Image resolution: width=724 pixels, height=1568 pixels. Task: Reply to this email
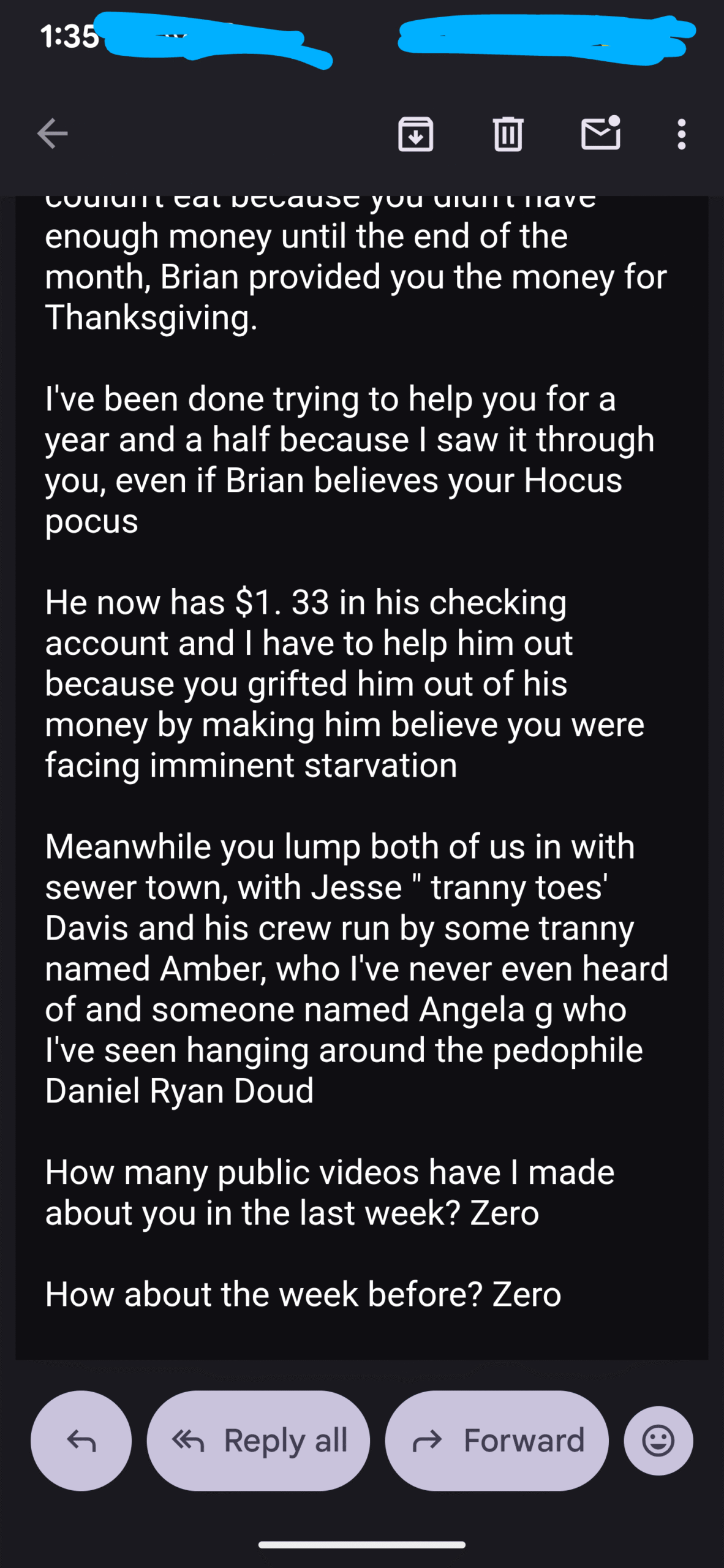click(81, 1441)
